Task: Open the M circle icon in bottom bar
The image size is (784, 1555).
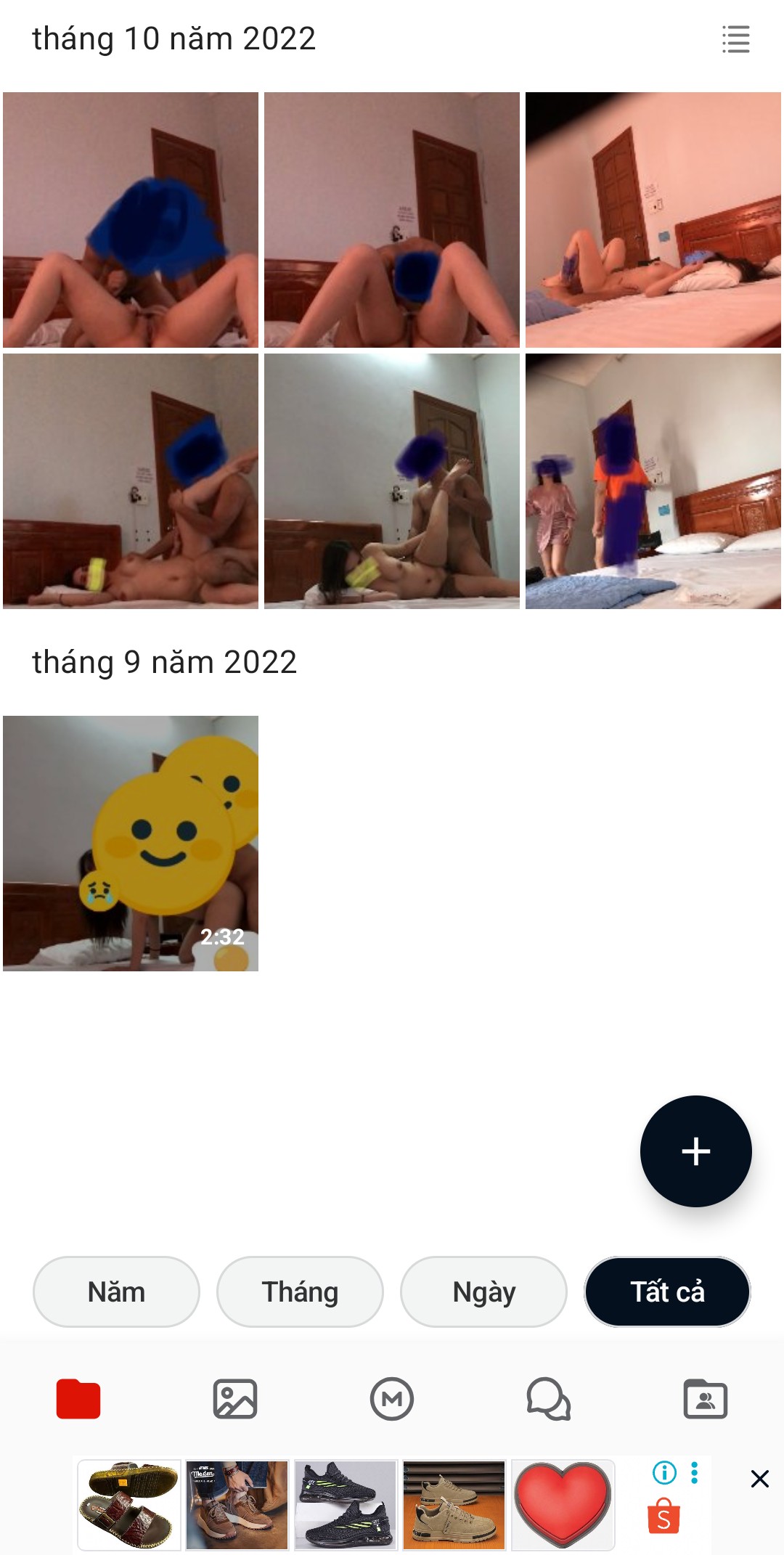Action: 392,1401
